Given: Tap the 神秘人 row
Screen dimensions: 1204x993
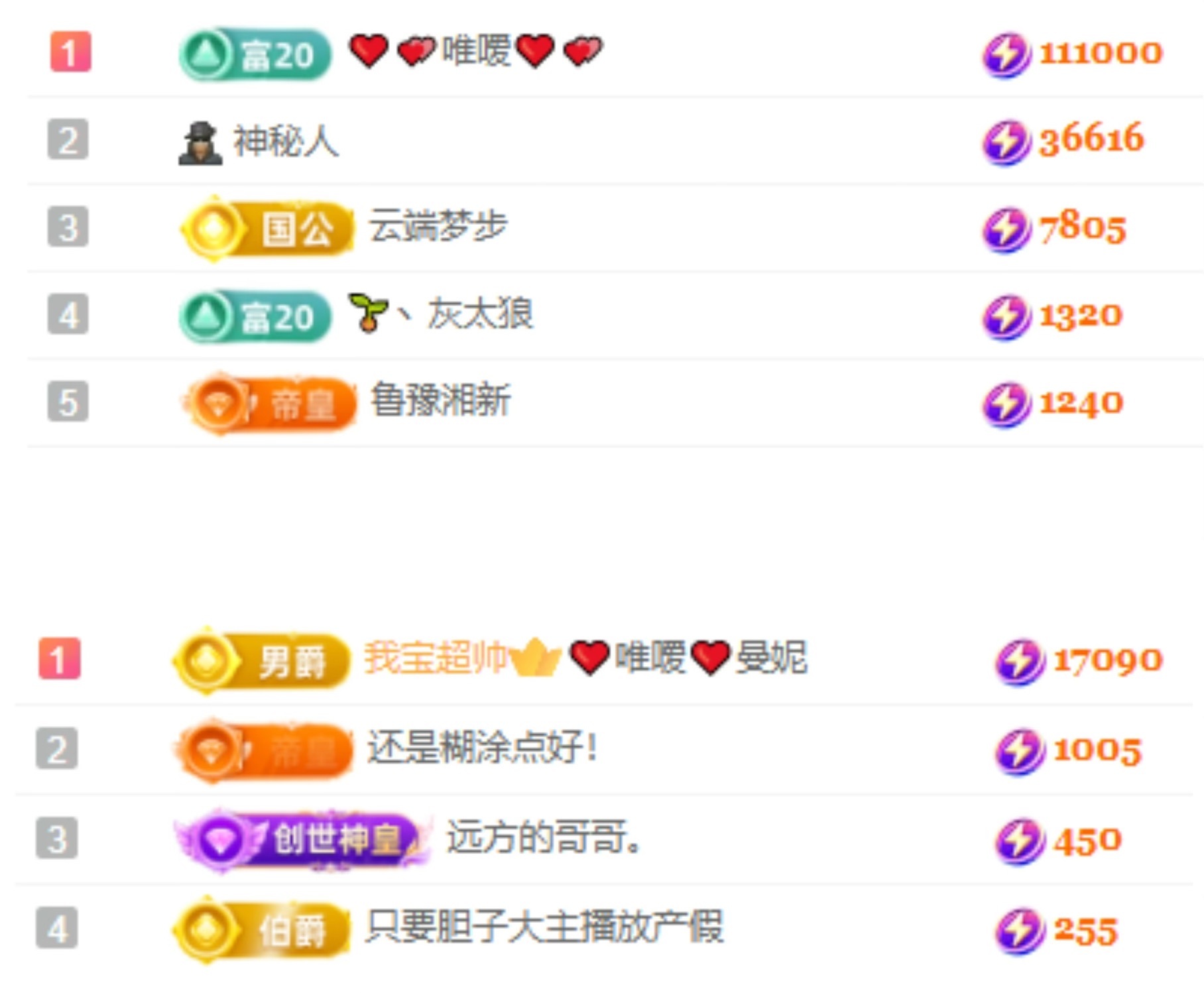Looking at the screenshot, I should 285,141.
